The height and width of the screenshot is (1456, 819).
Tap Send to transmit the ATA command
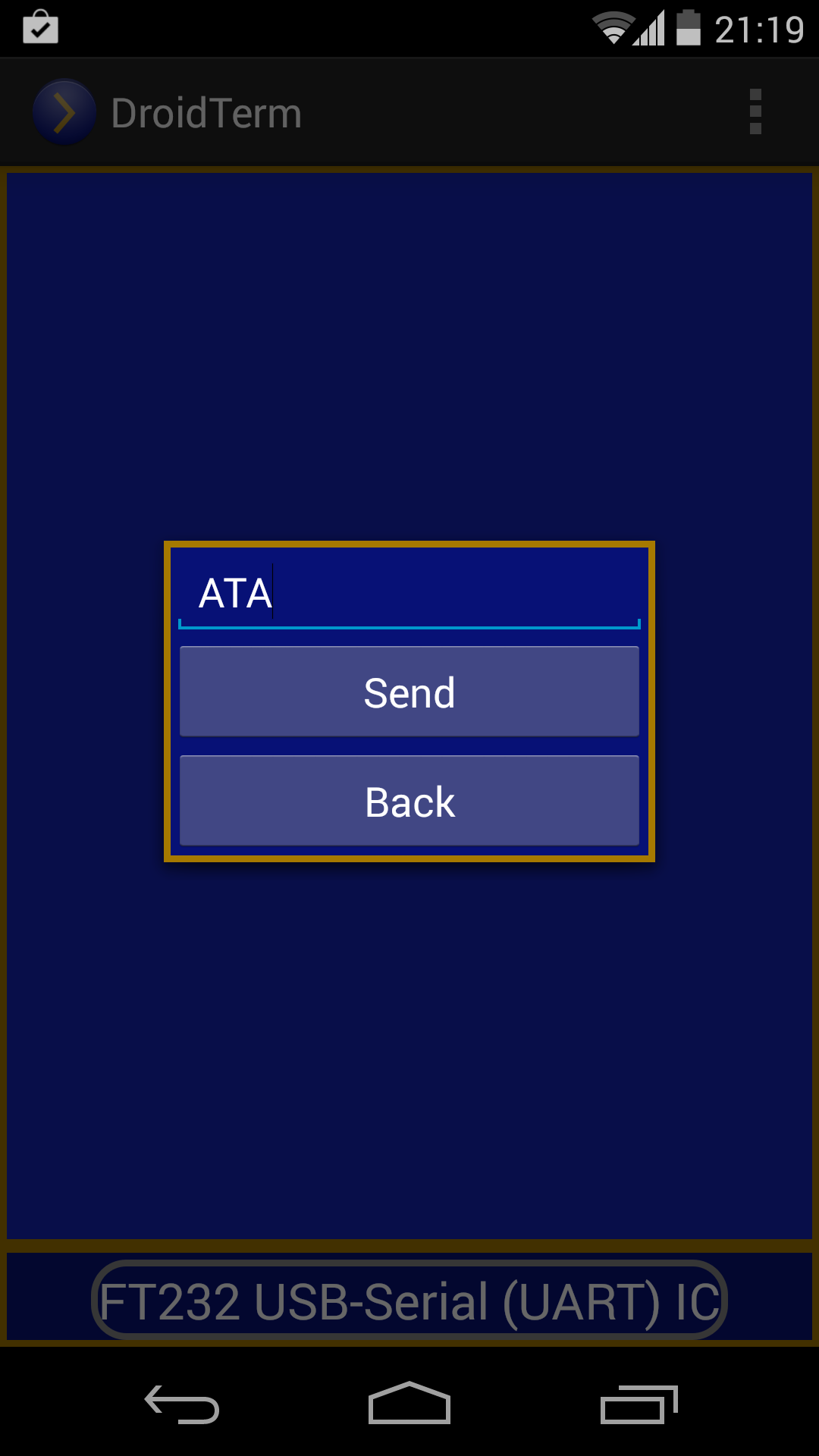(409, 692)
